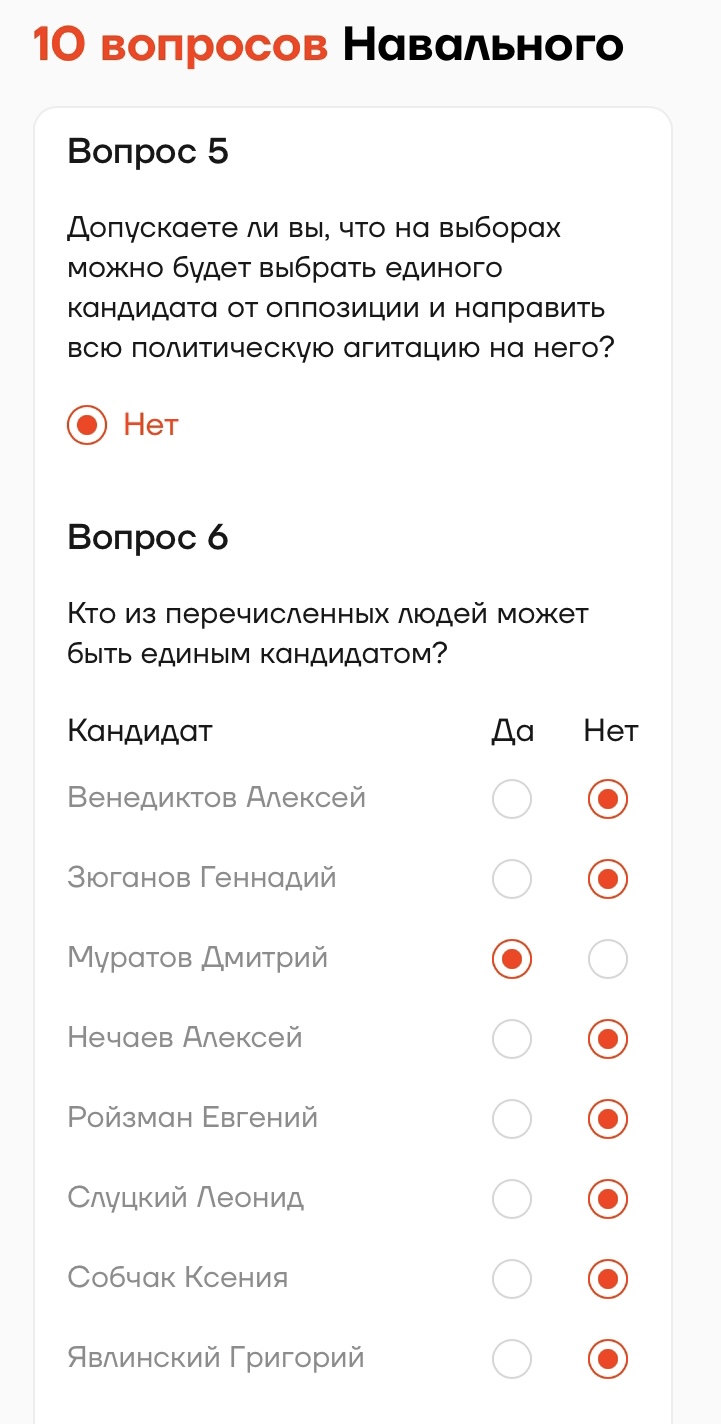Viewport: 721px width, 1424px height.
Task: Mark Да for Явлинский Григорий
Action: 512,1359
